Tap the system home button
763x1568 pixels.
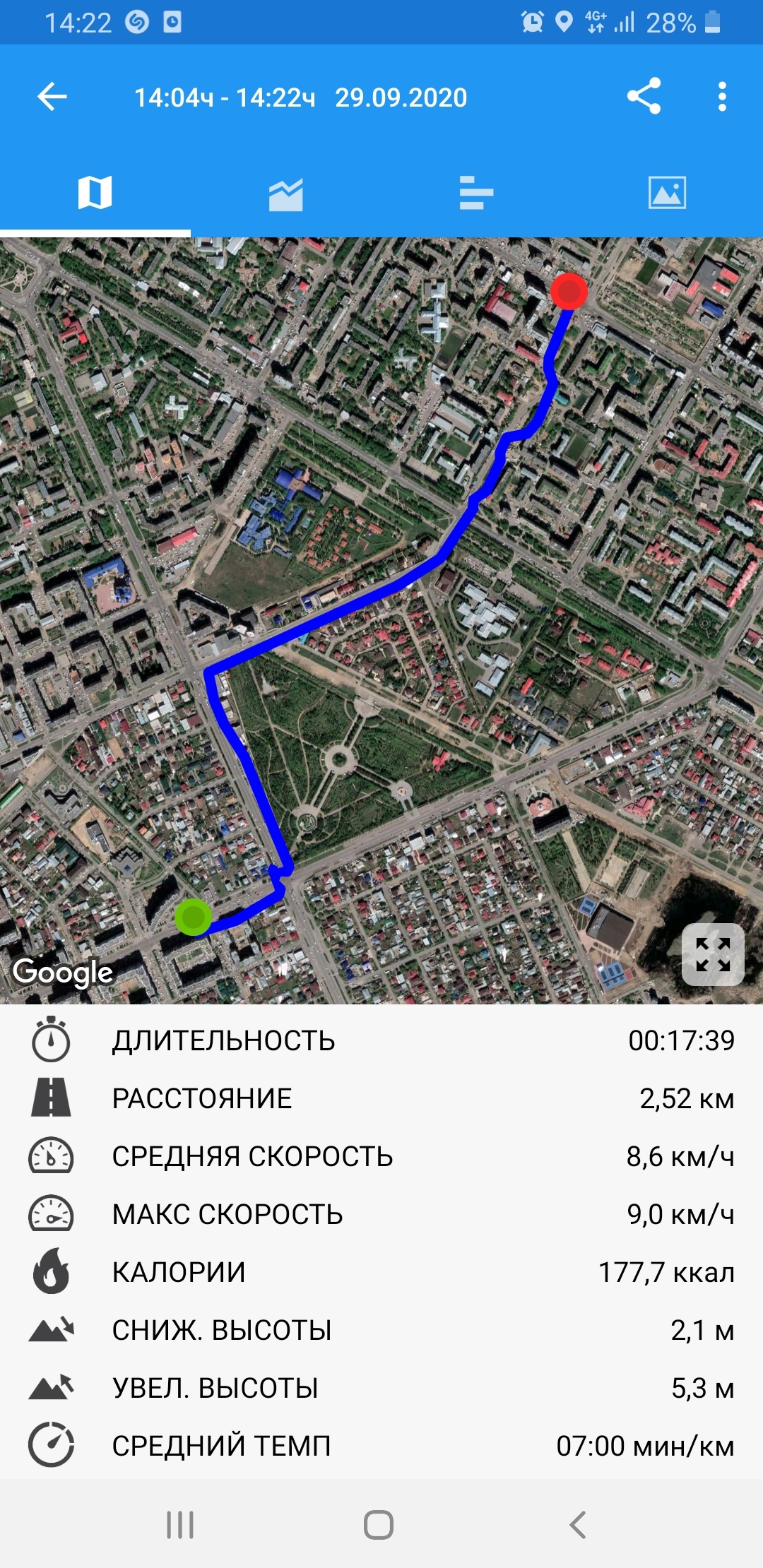click(x=379, y=1524)
